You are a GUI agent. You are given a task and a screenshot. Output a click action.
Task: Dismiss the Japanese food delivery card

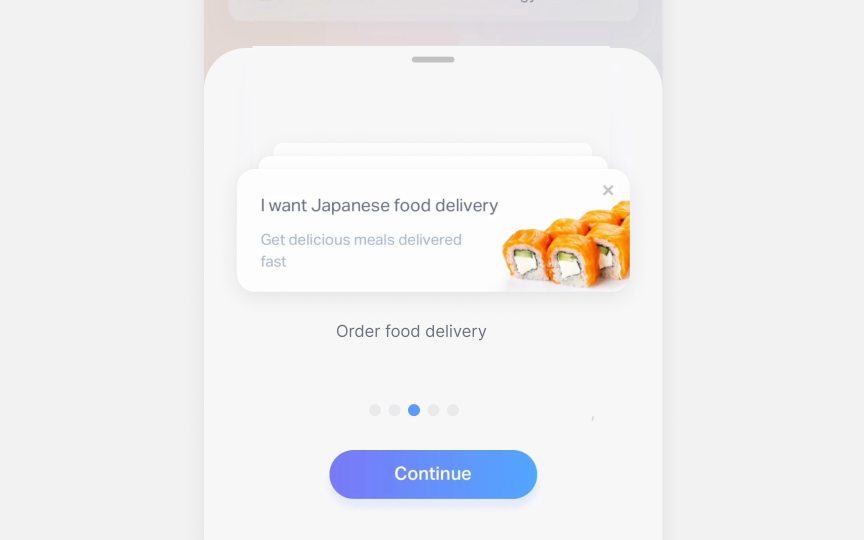[608, 190]
